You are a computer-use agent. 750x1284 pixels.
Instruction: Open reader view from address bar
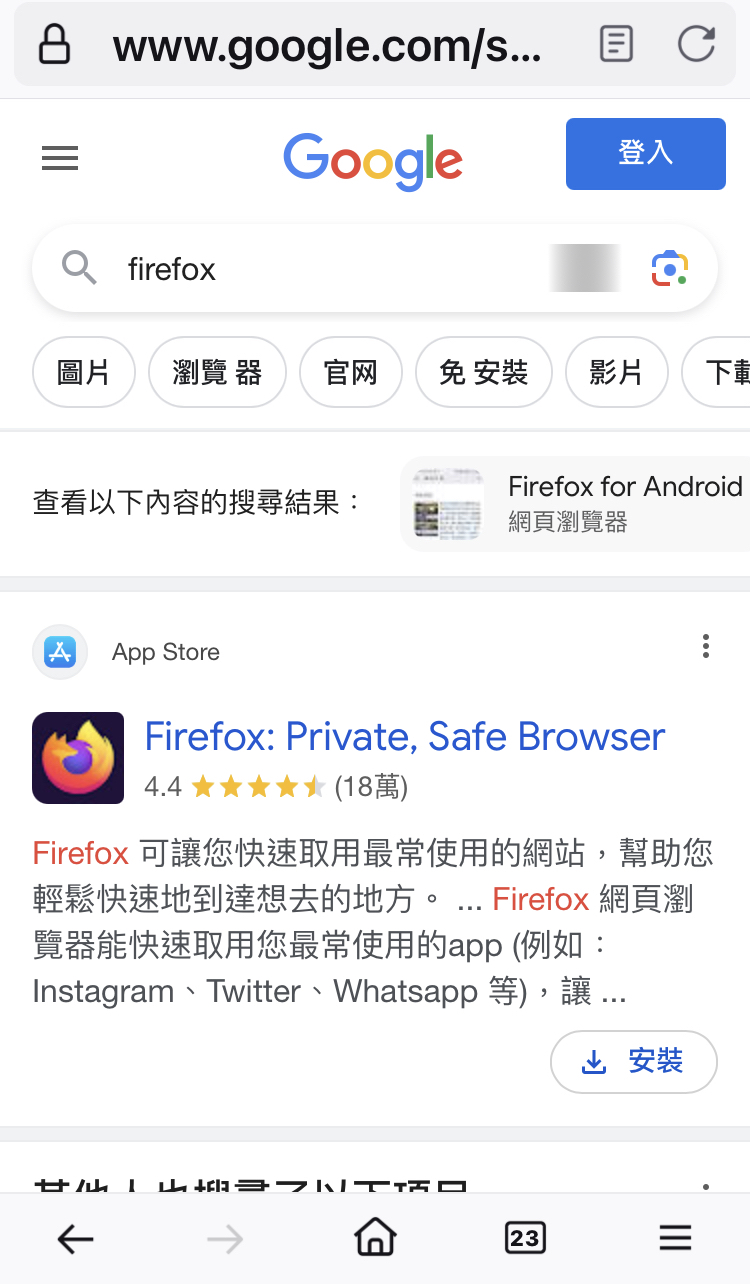pyautogui.click(x=616, y=45)
